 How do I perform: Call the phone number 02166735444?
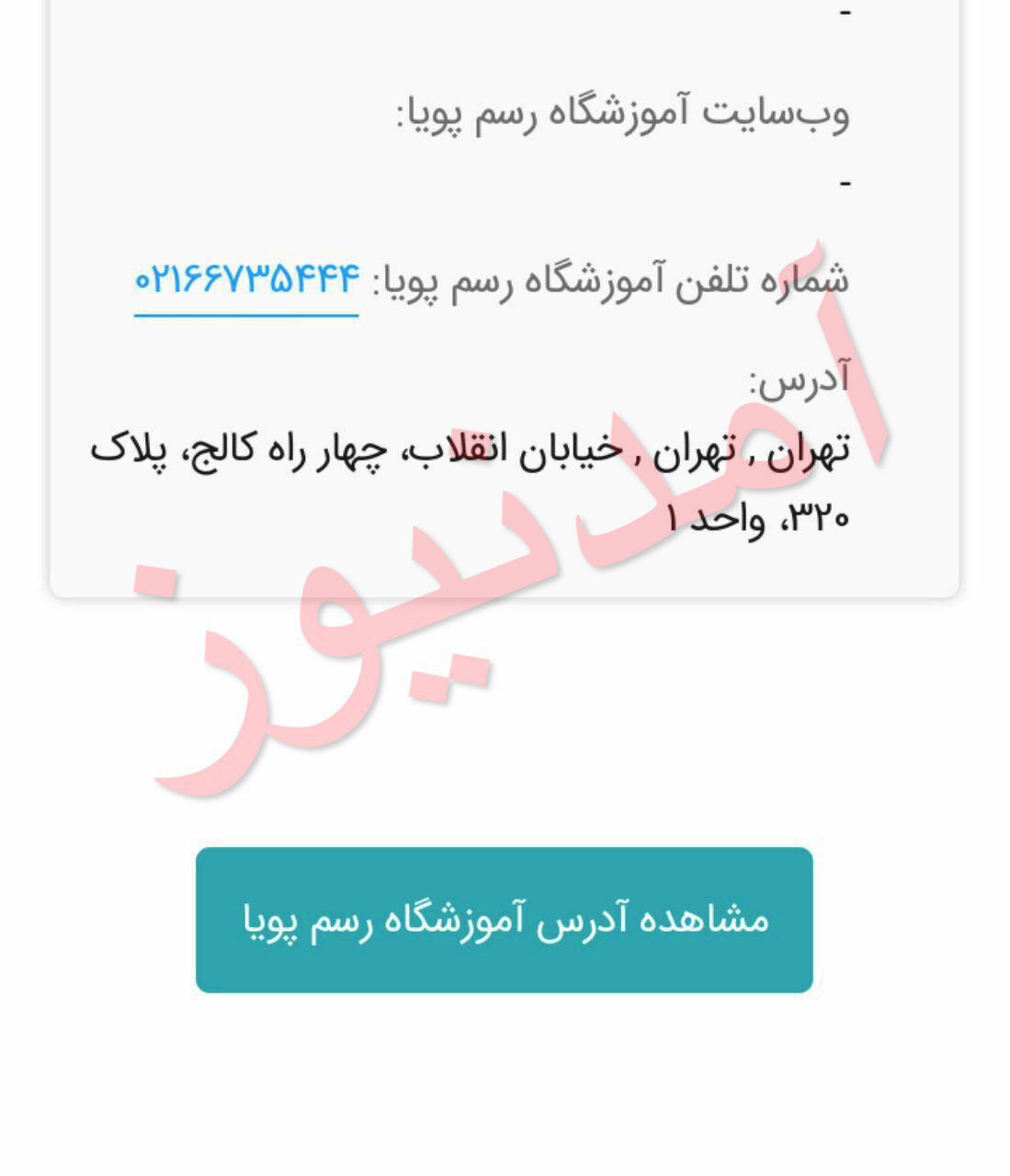[246, 281]
